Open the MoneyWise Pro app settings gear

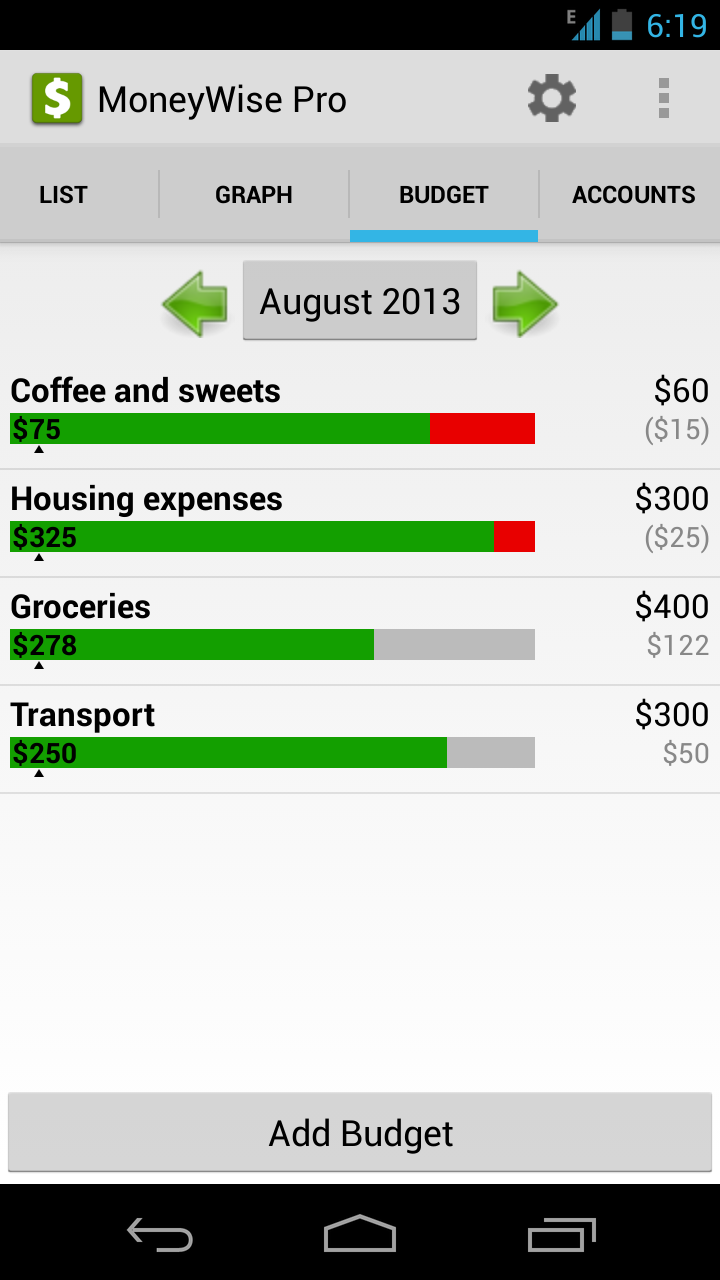click(x=551, y=97)
